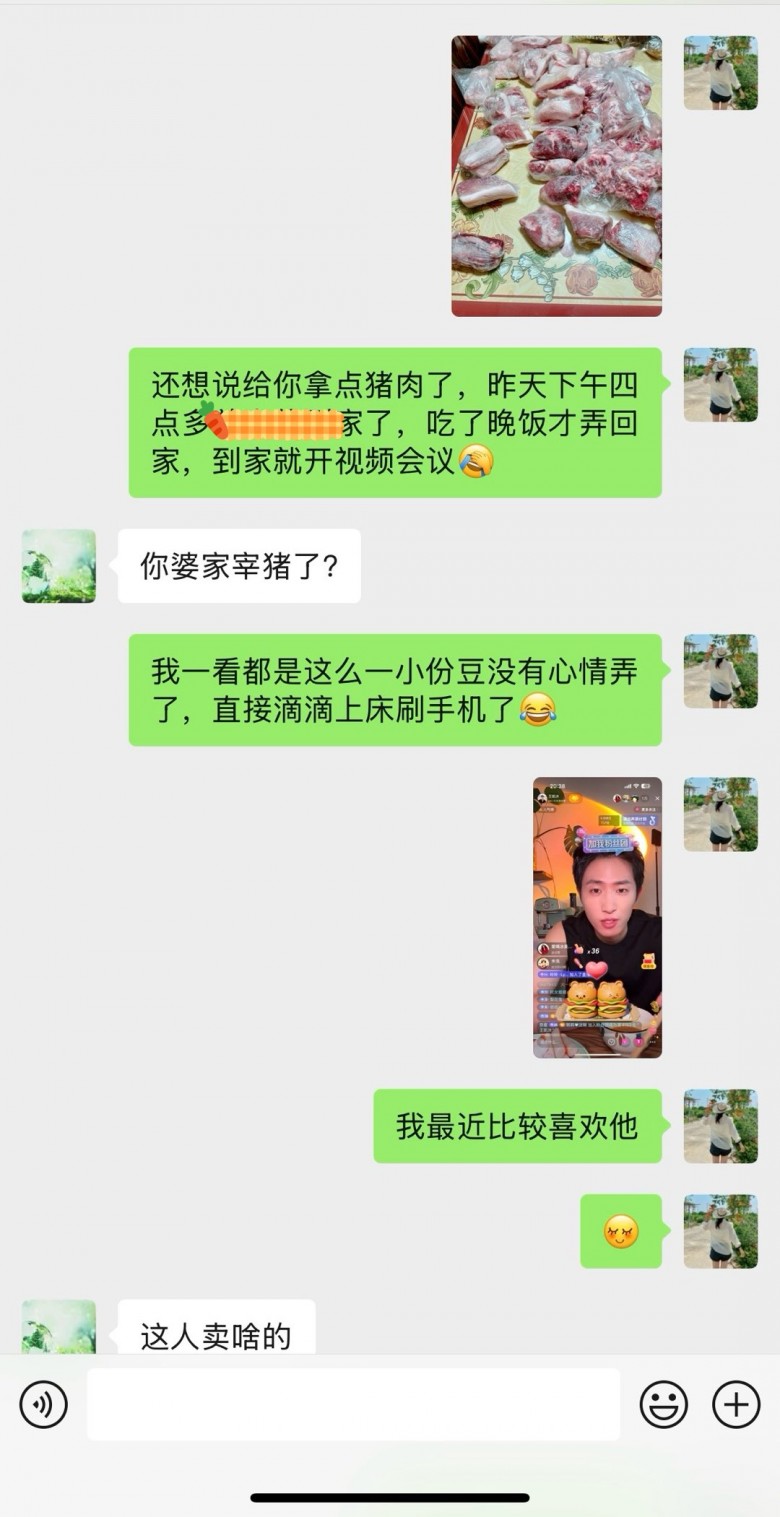Tap the message text input field
The width and height of the screenshot is (780, 1517).
[x=353, y=1404]
